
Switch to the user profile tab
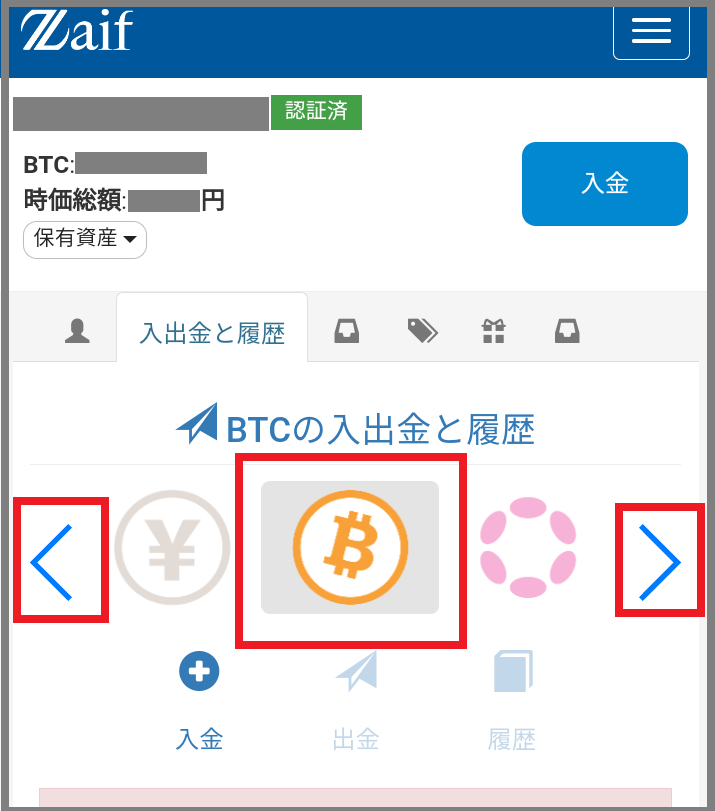(77, 331)
